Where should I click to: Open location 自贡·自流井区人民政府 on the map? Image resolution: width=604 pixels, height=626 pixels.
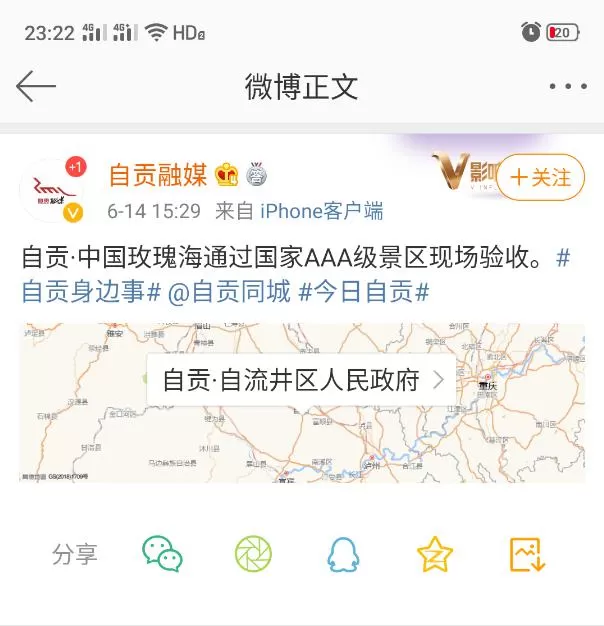pyautogui.click(x=301, y=380)
